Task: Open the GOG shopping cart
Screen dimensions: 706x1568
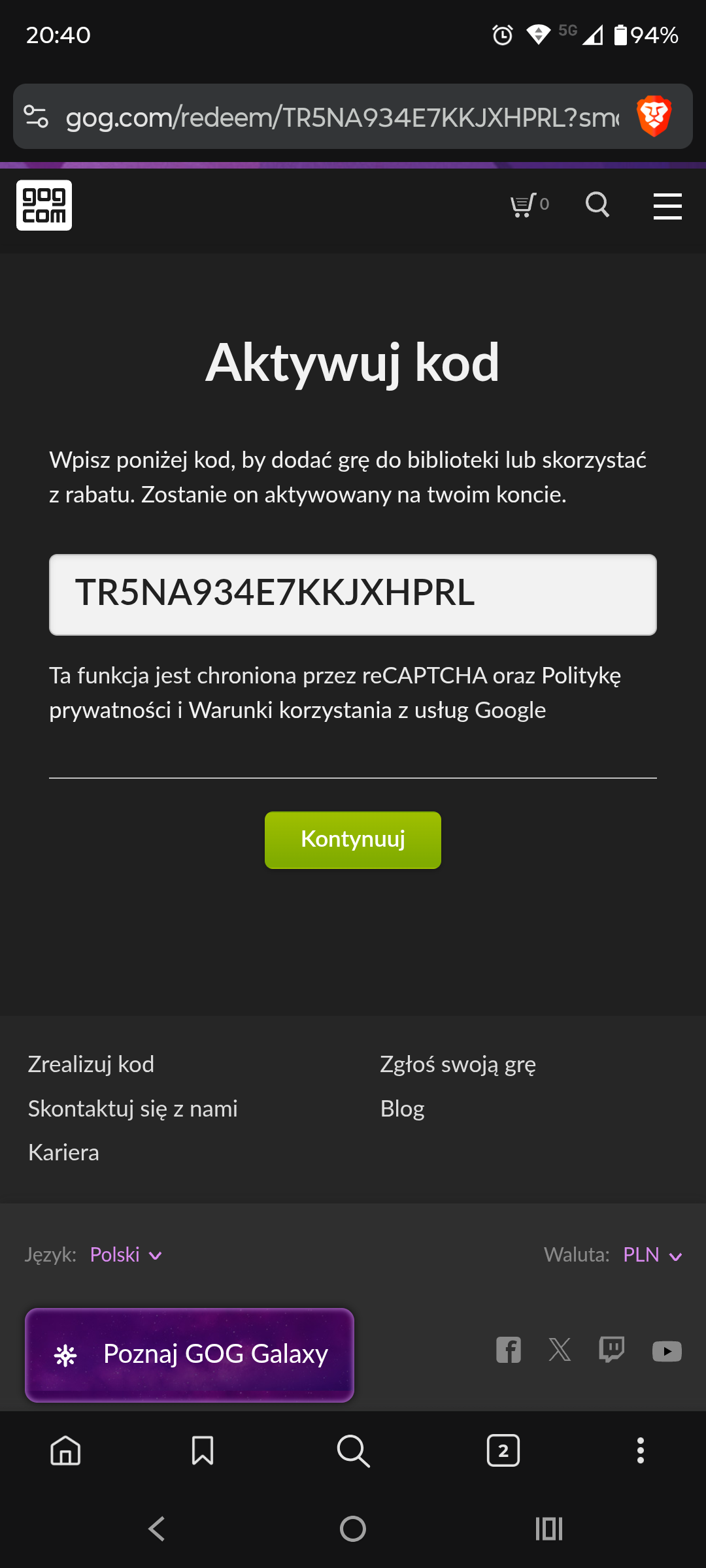Action: 528,205
